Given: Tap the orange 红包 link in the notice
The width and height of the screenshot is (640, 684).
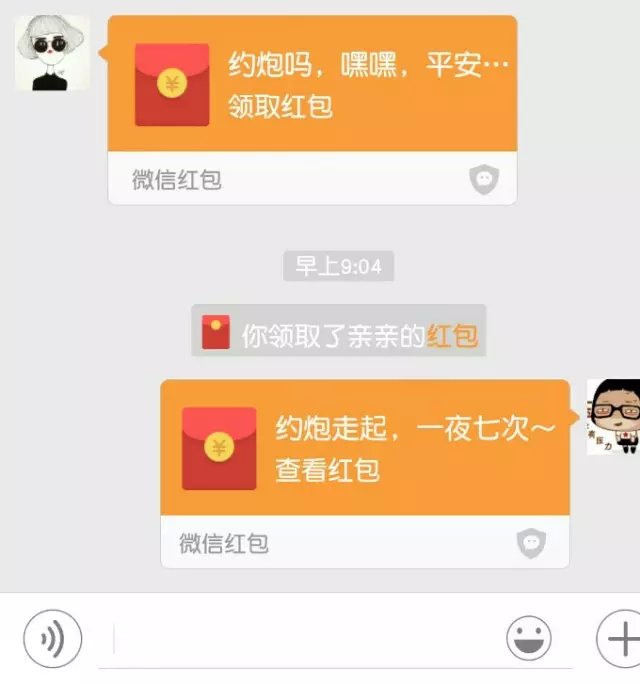Looking at the screenshot, I should (452, 336).
